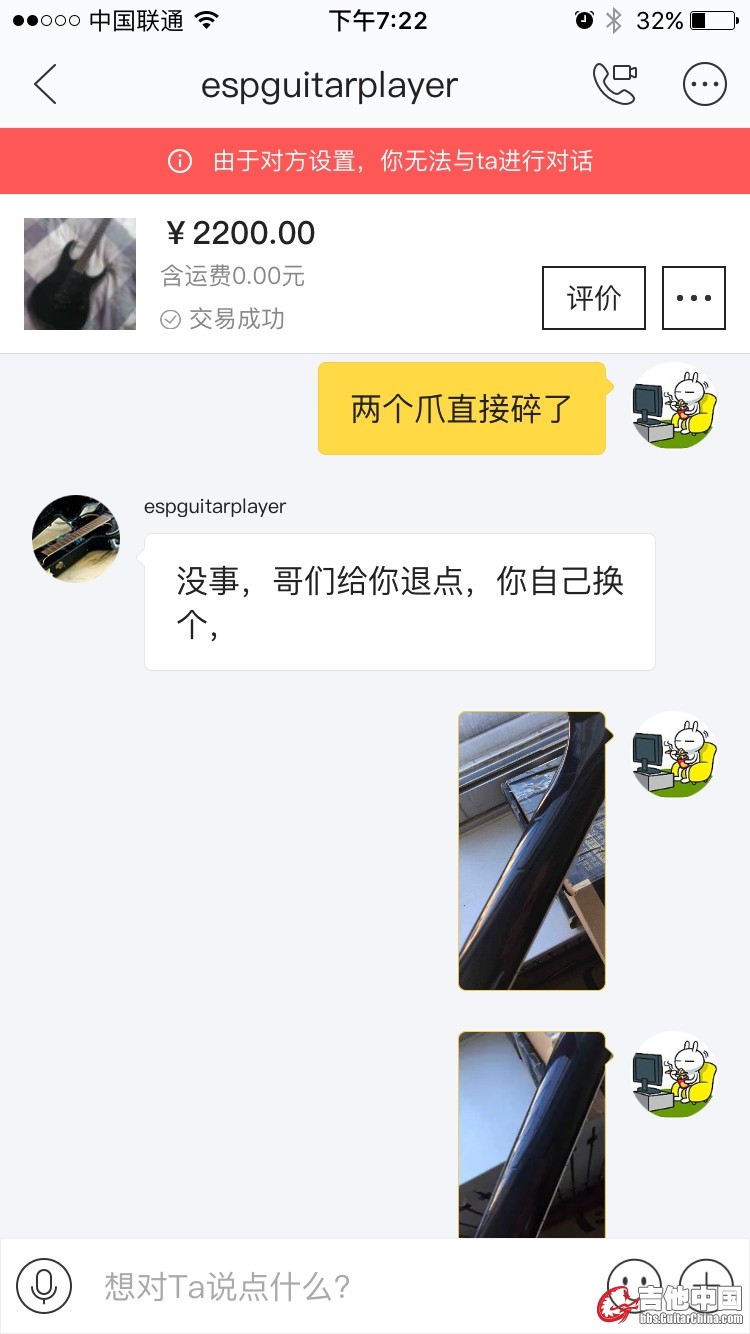Focus the 想对Ta说点什么 message field

(x=330, y=1286)
